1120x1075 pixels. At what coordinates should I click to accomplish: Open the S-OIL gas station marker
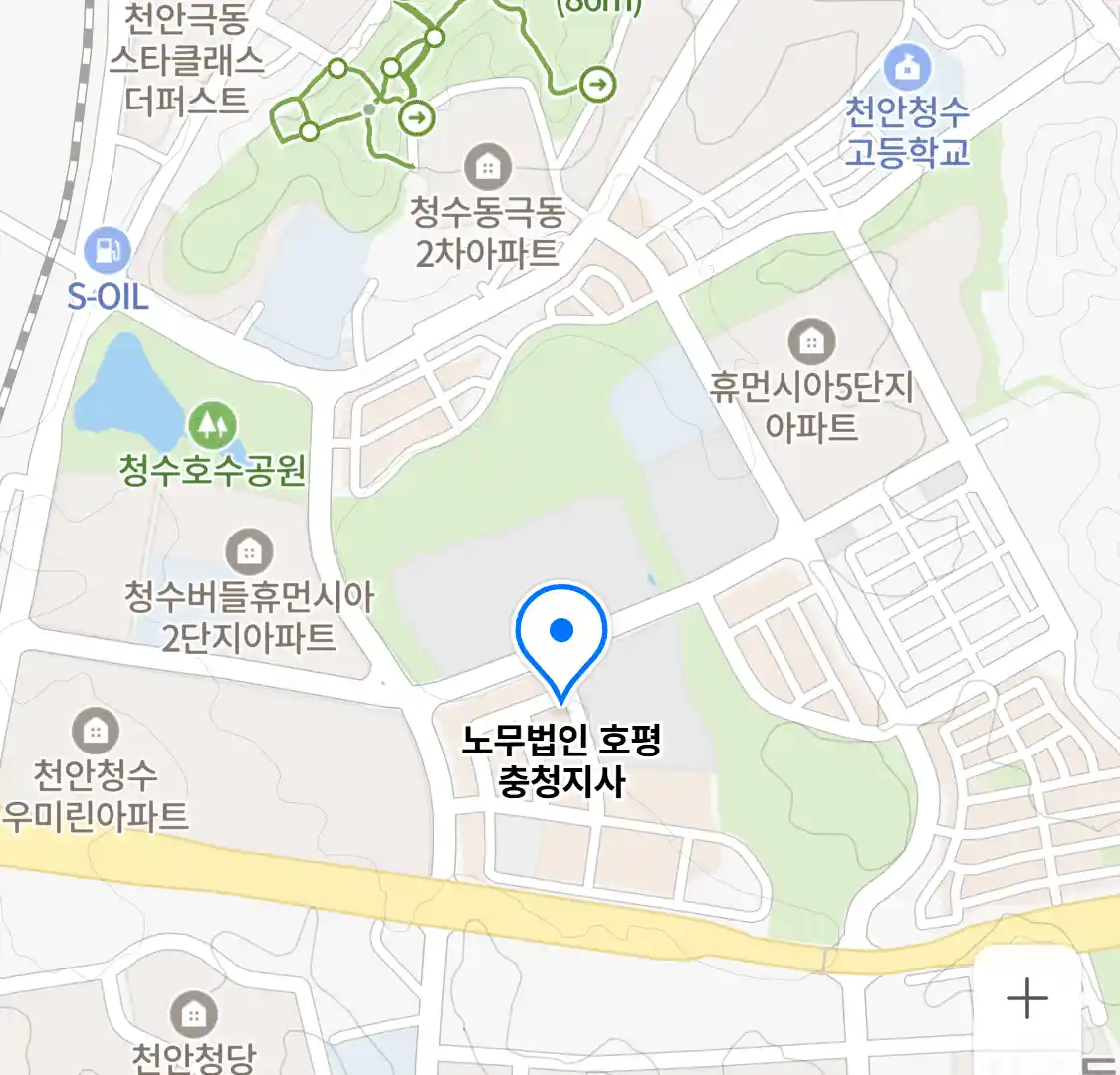click(x=107, y=250)
